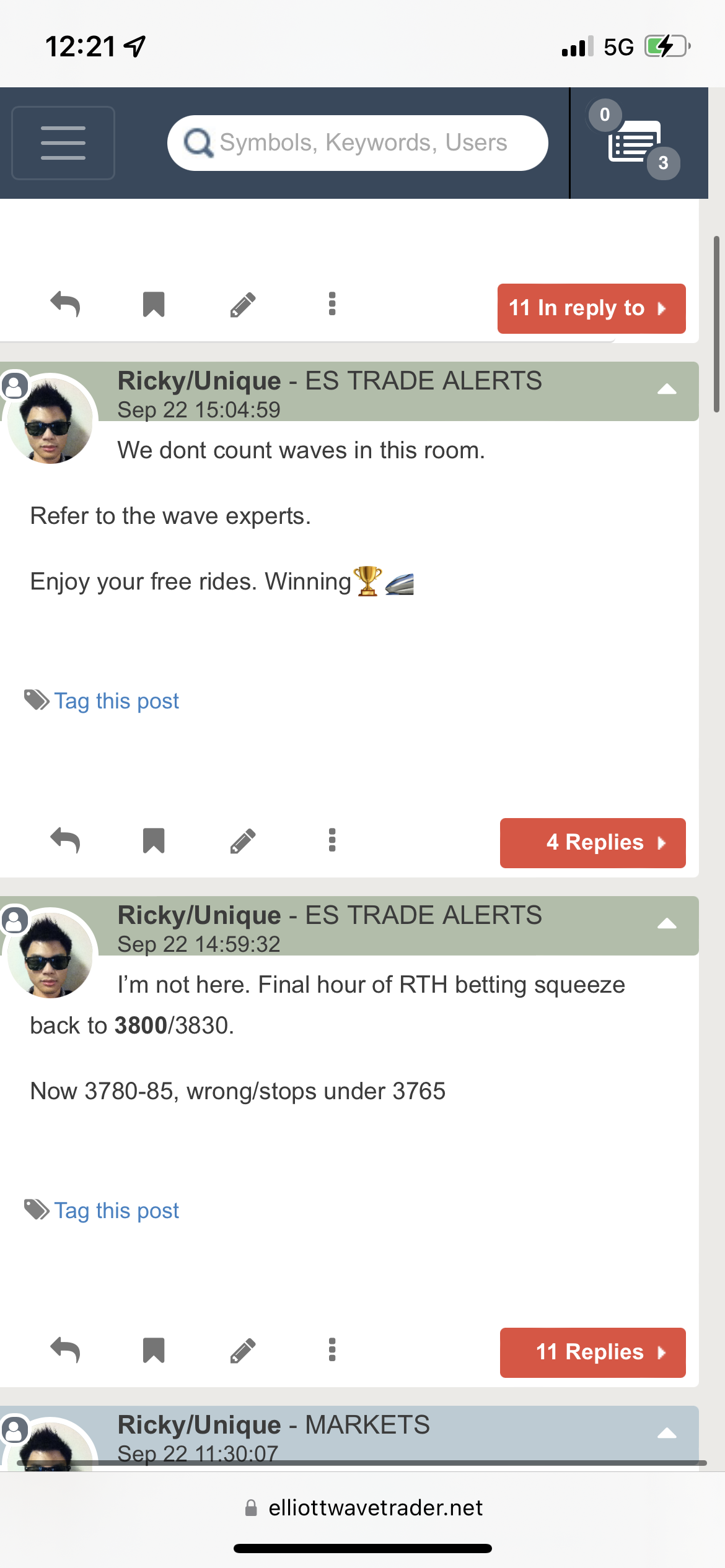Viewport: 725px width, 1568px height.
Task: Open the hamburger navigation menu
Action: pyautogui.click(x=63, y=143)
